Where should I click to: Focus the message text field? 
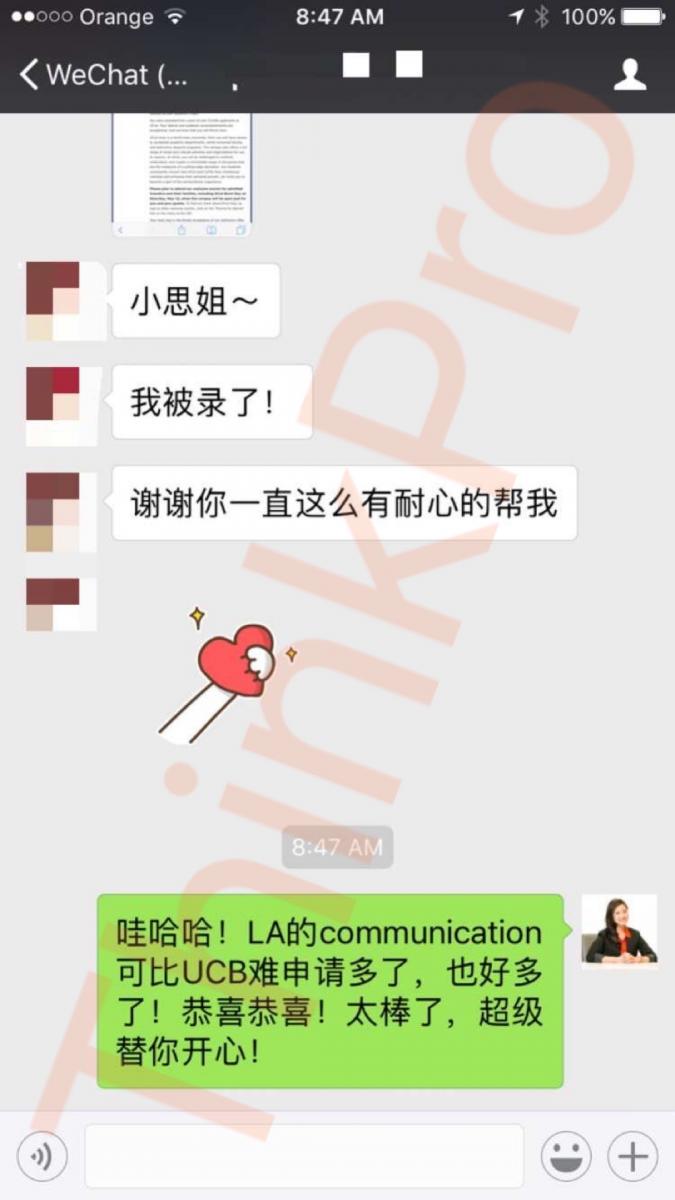[304, 1156]
